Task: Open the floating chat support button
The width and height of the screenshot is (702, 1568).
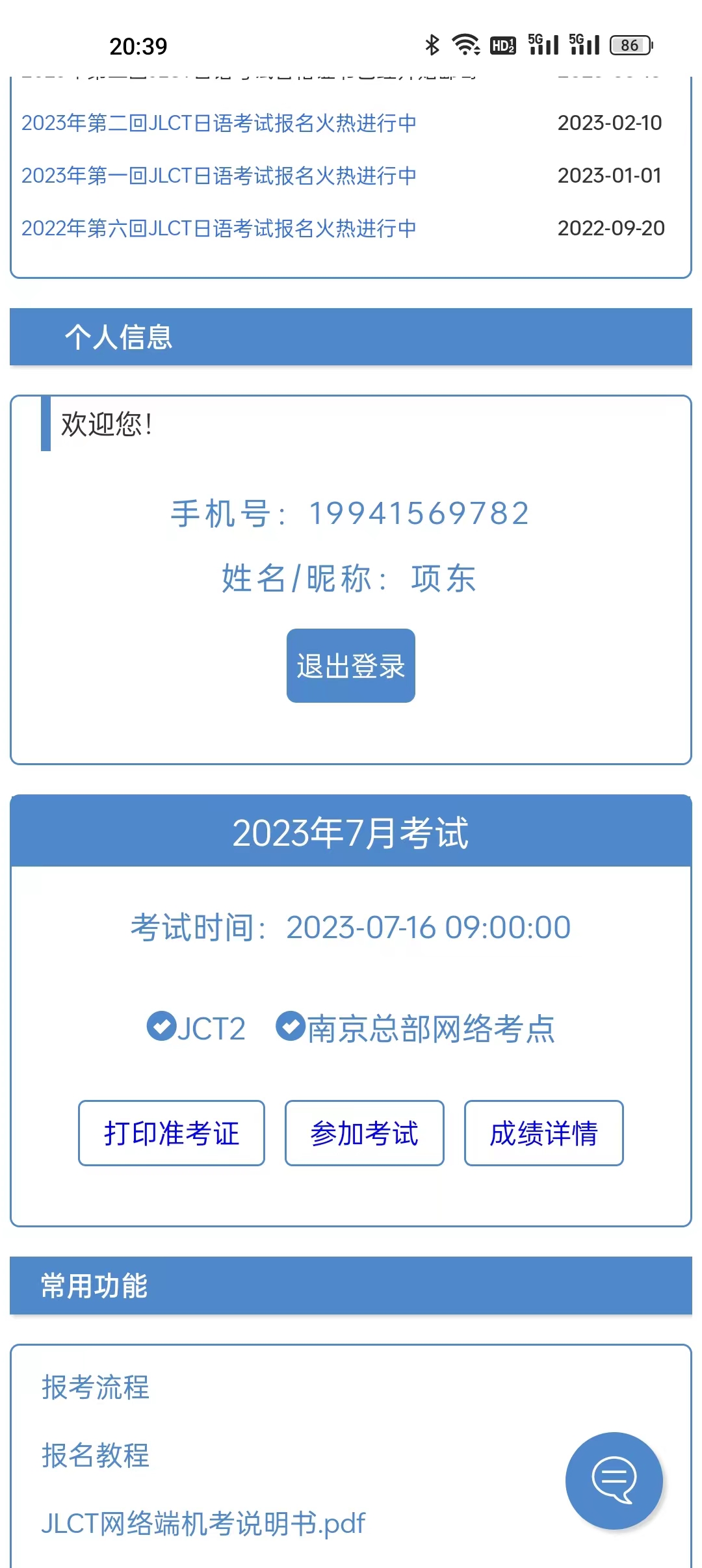Action: [x=614, y=1480]
